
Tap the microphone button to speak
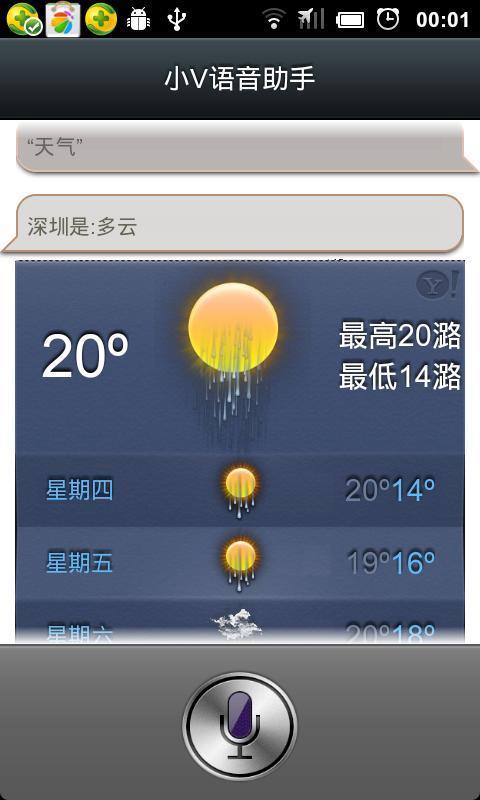coord(240,726)
